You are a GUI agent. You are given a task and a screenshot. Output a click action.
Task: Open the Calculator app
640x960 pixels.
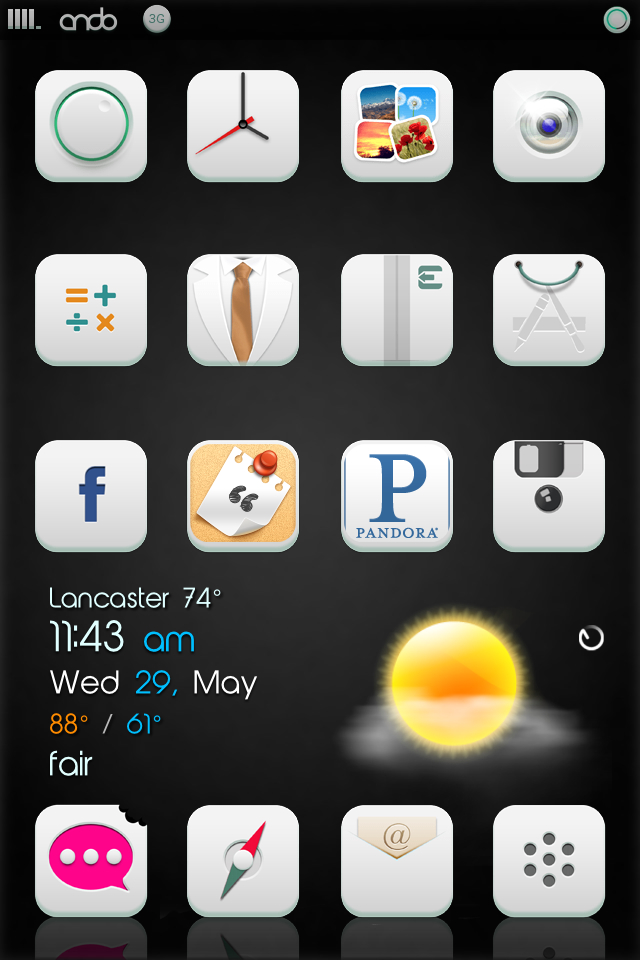[x=91, y=310]
